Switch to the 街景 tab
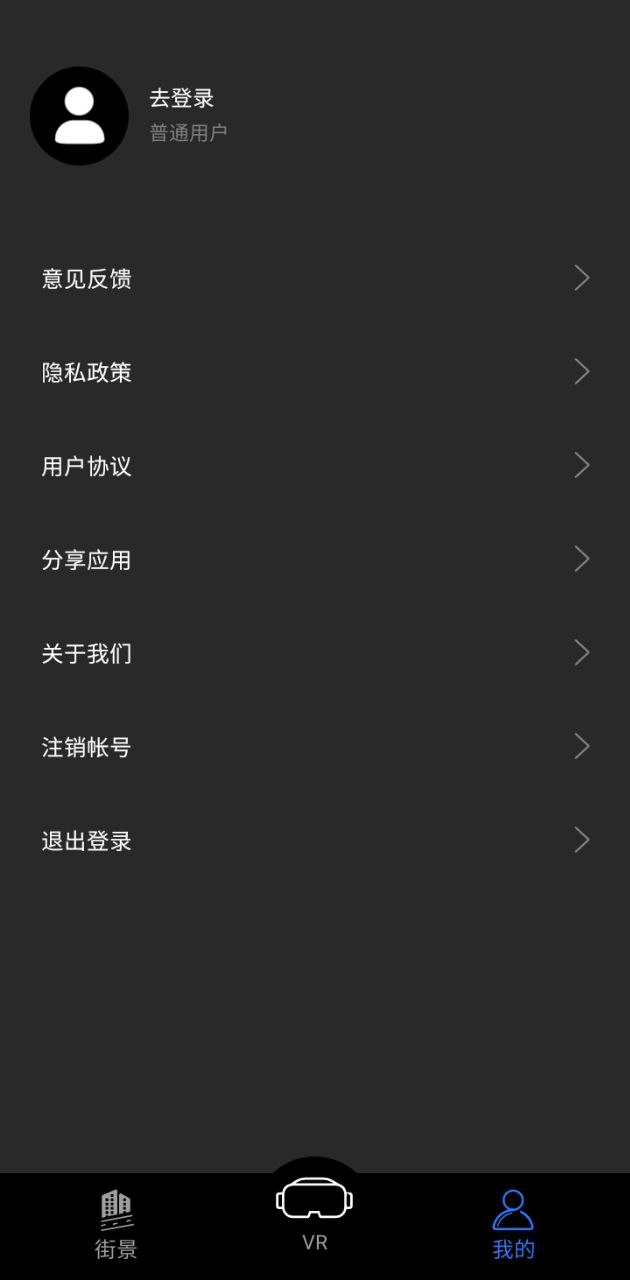The width and height of the screenshot is (630, 1280). pos(116,1225)
